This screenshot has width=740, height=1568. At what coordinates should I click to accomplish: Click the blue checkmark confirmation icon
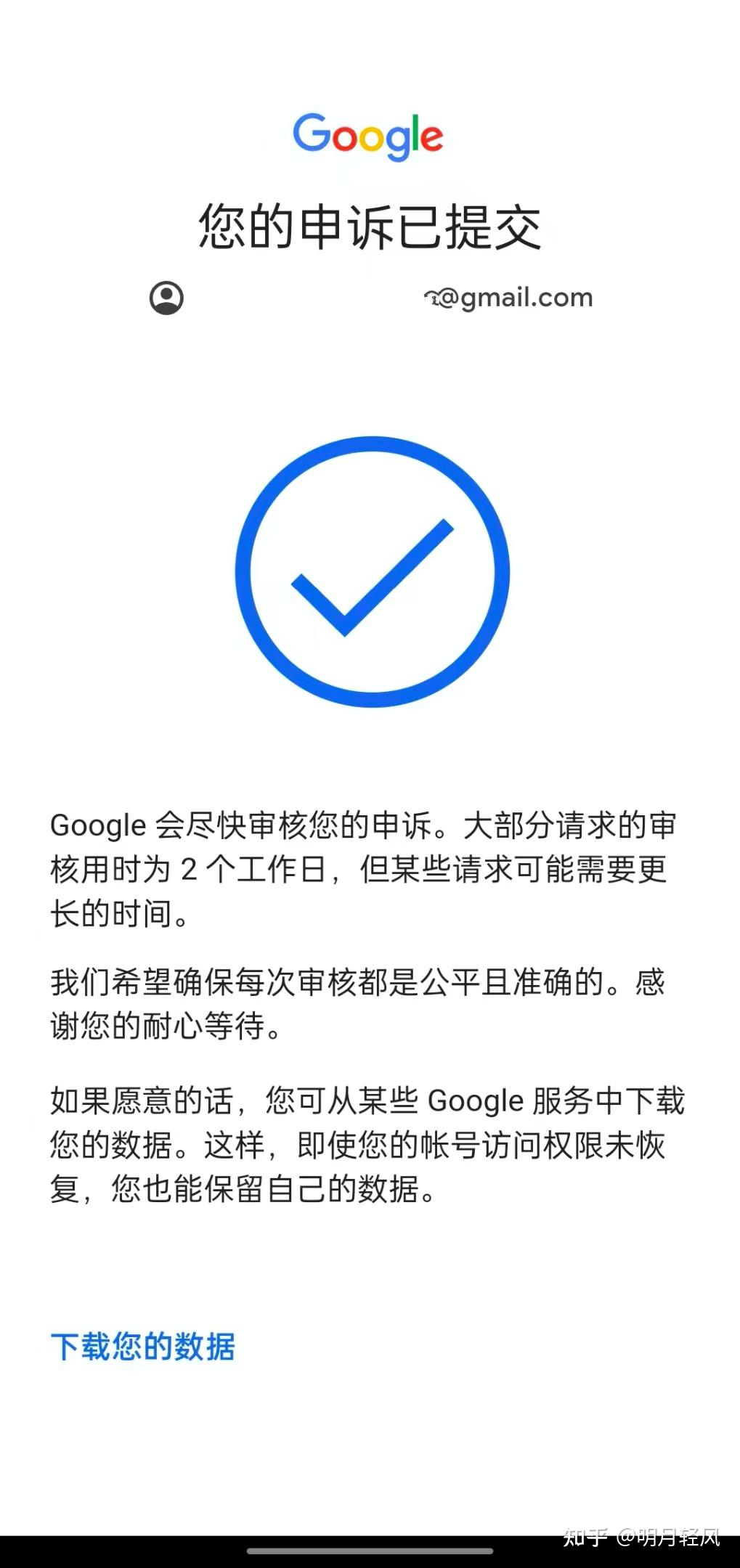[370, 571]
